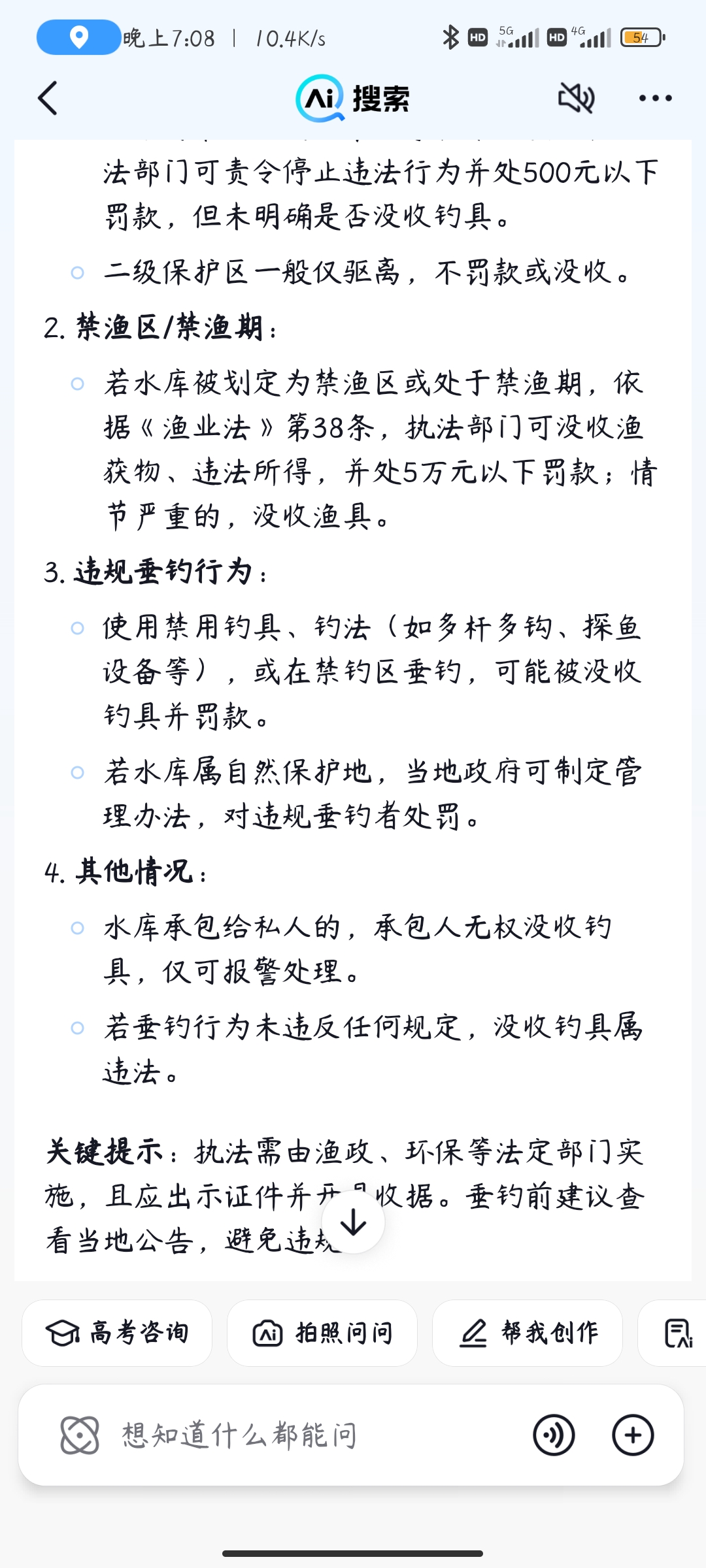Focus the 想知道什么都能问 input field
This screenshot has width=706, height=1568.
coord(294,1435)
